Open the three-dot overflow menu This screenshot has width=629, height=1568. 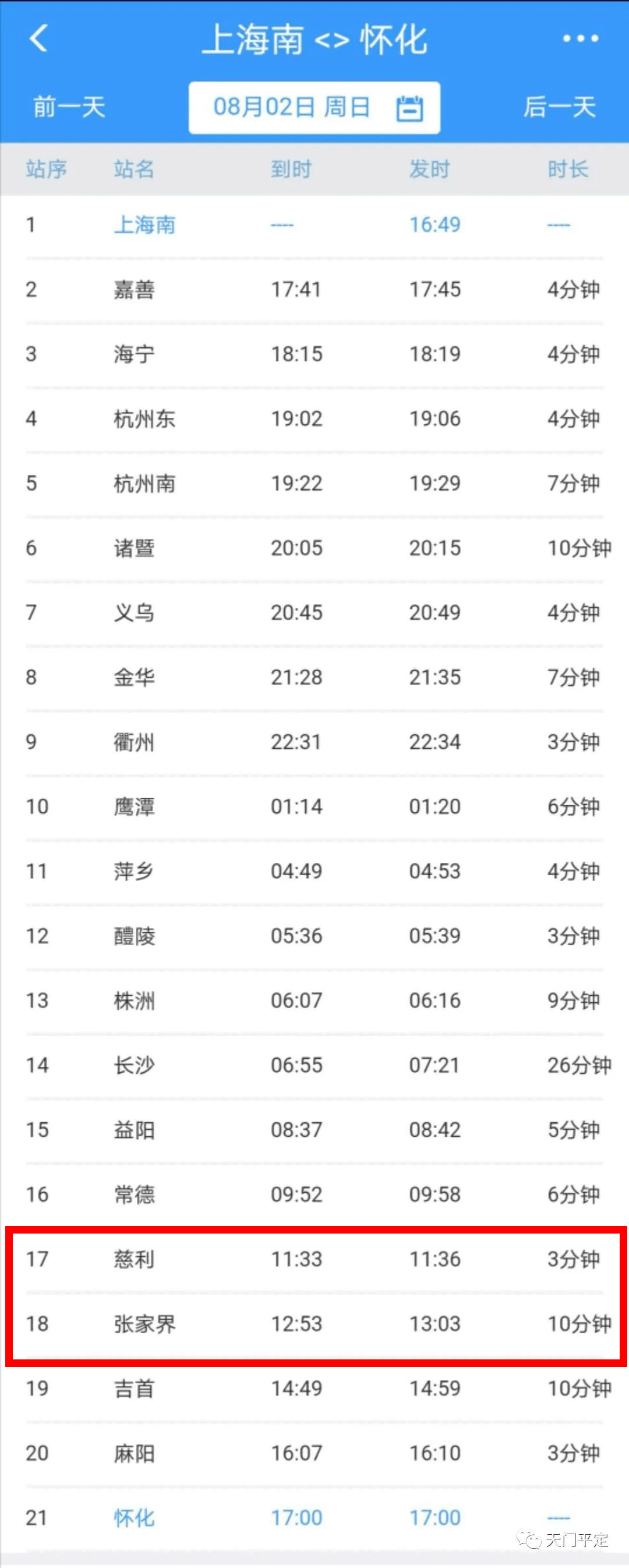point(580,38)
